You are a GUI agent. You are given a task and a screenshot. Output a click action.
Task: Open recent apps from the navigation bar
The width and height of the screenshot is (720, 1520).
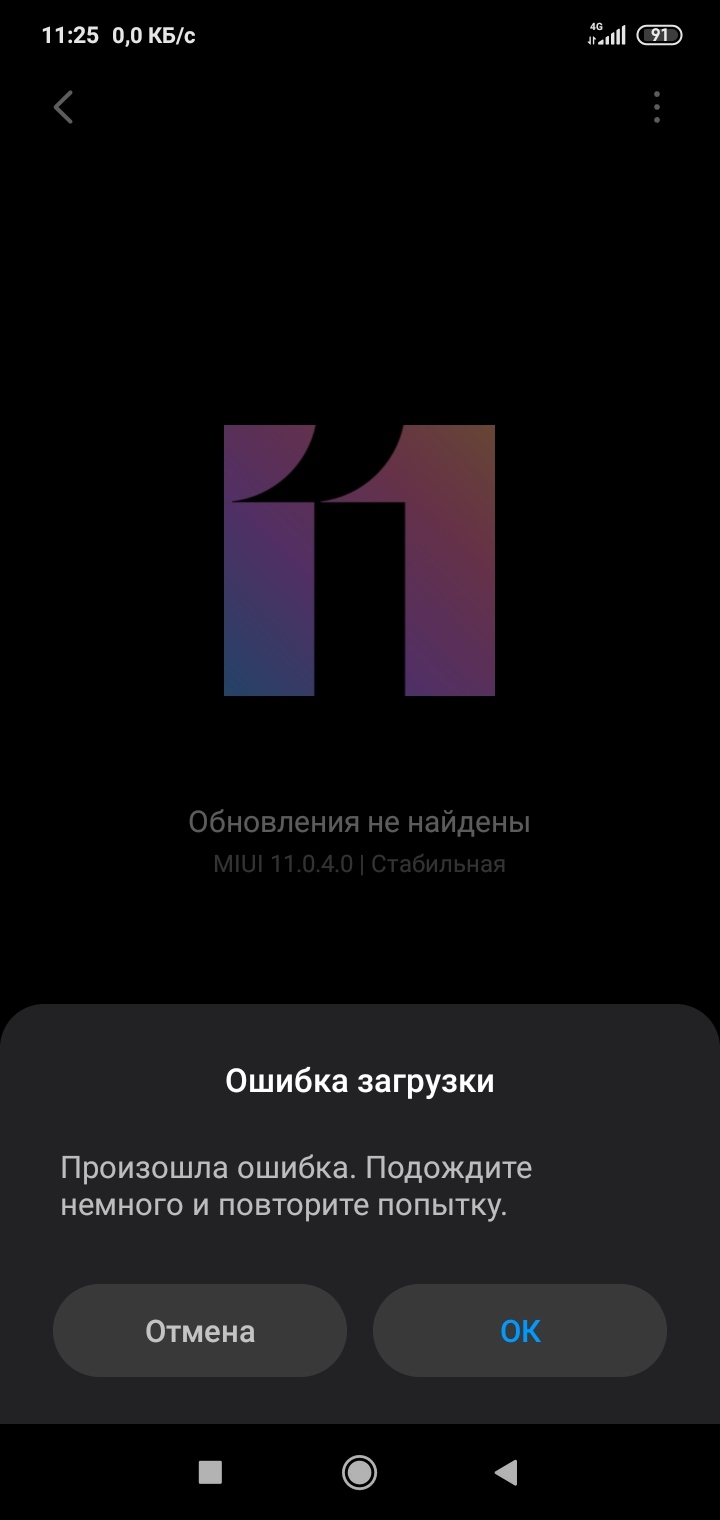pos(210,1471)
